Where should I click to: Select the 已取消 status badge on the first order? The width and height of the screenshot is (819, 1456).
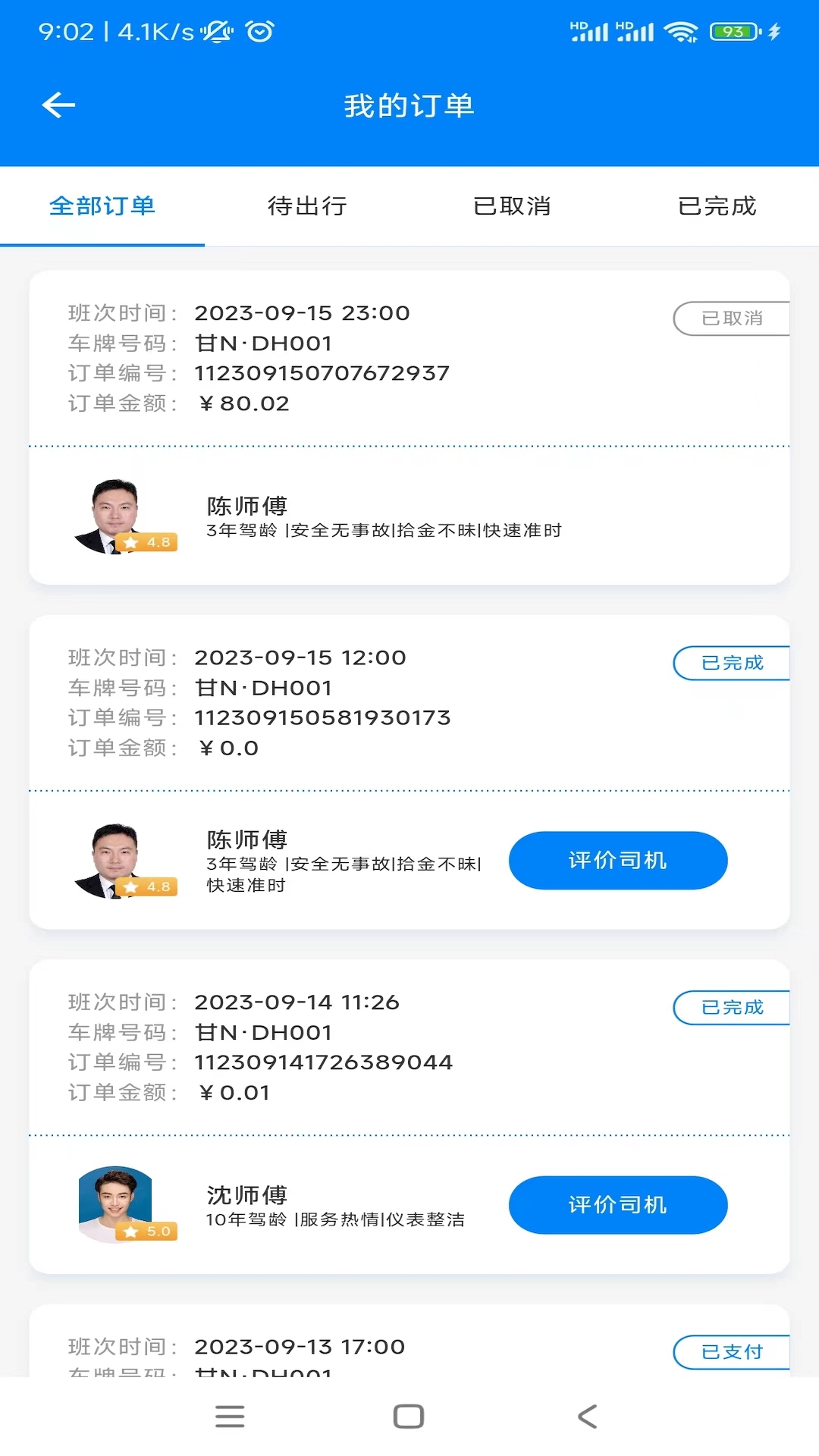pos(732,318)
